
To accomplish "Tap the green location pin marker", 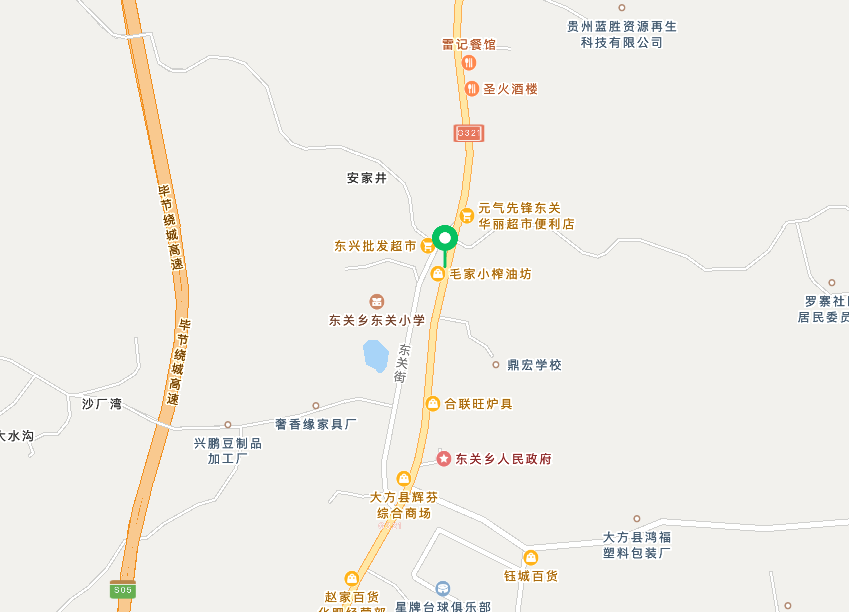I will coord(445,238).
